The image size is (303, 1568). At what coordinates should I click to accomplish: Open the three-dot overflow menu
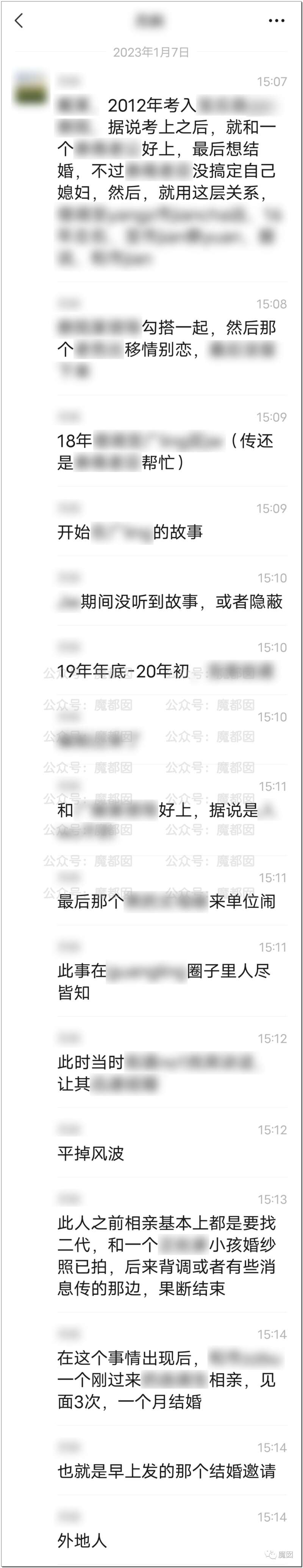[277, 21]
